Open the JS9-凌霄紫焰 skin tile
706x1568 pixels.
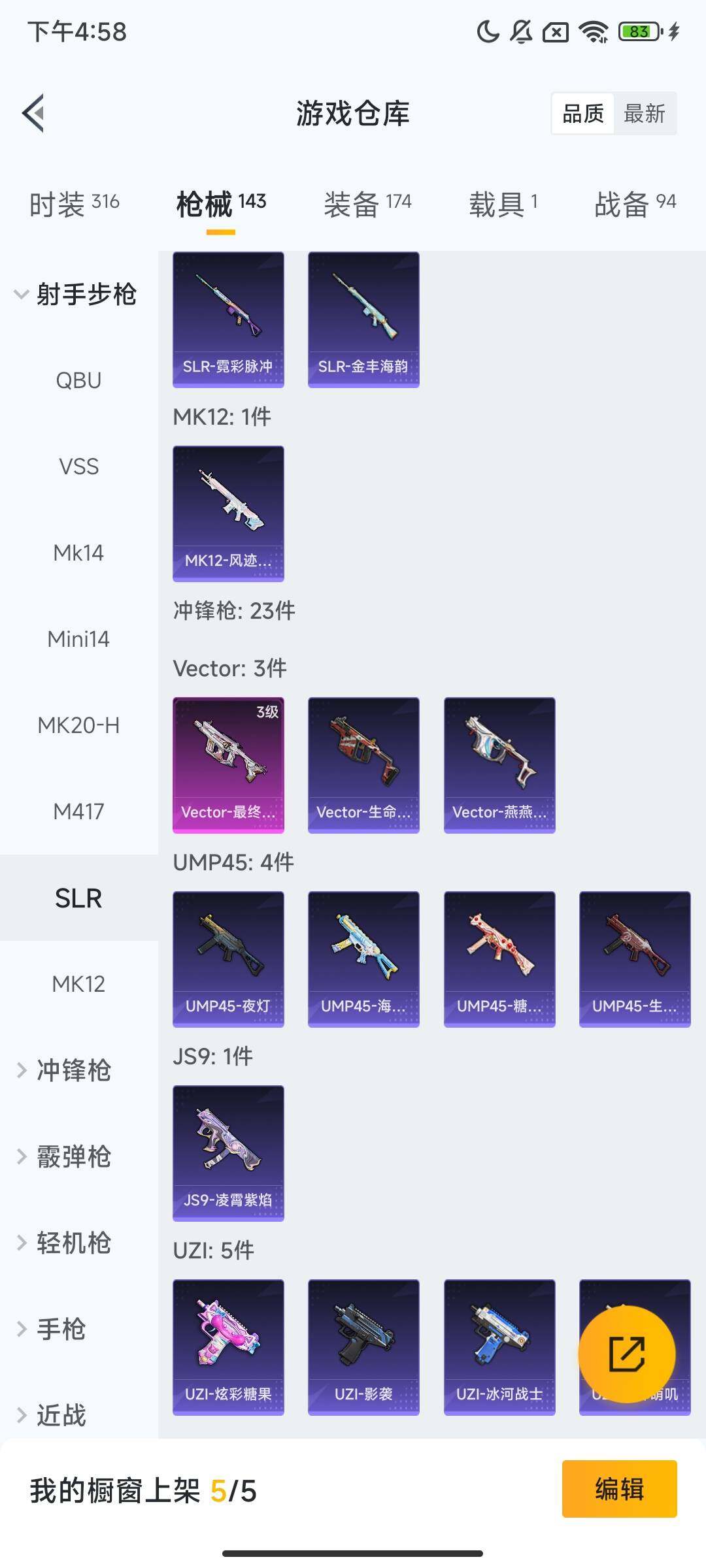pyautogui.click(x=228, y=1153)
